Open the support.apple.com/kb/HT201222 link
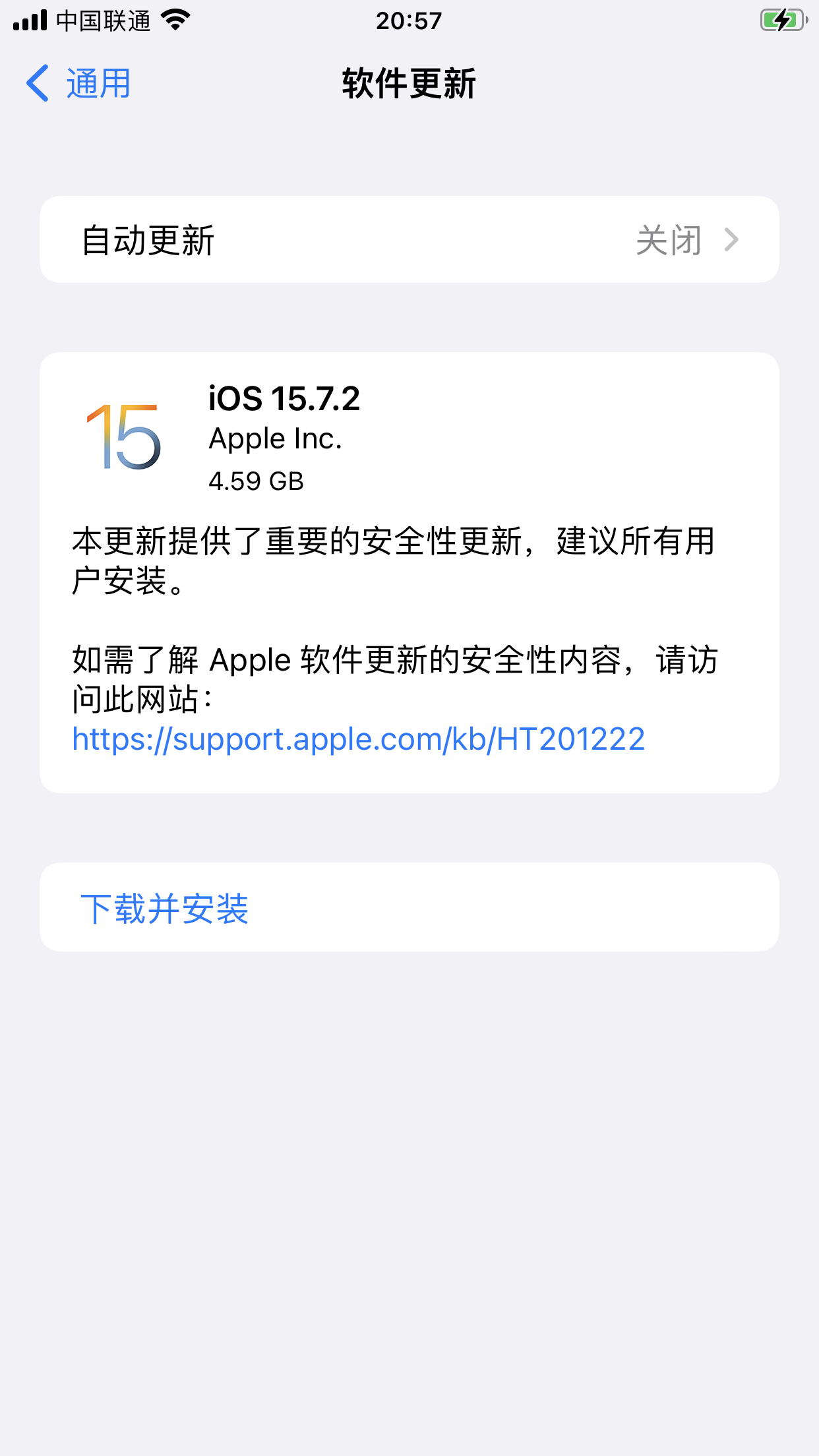 tap(358, 739)
